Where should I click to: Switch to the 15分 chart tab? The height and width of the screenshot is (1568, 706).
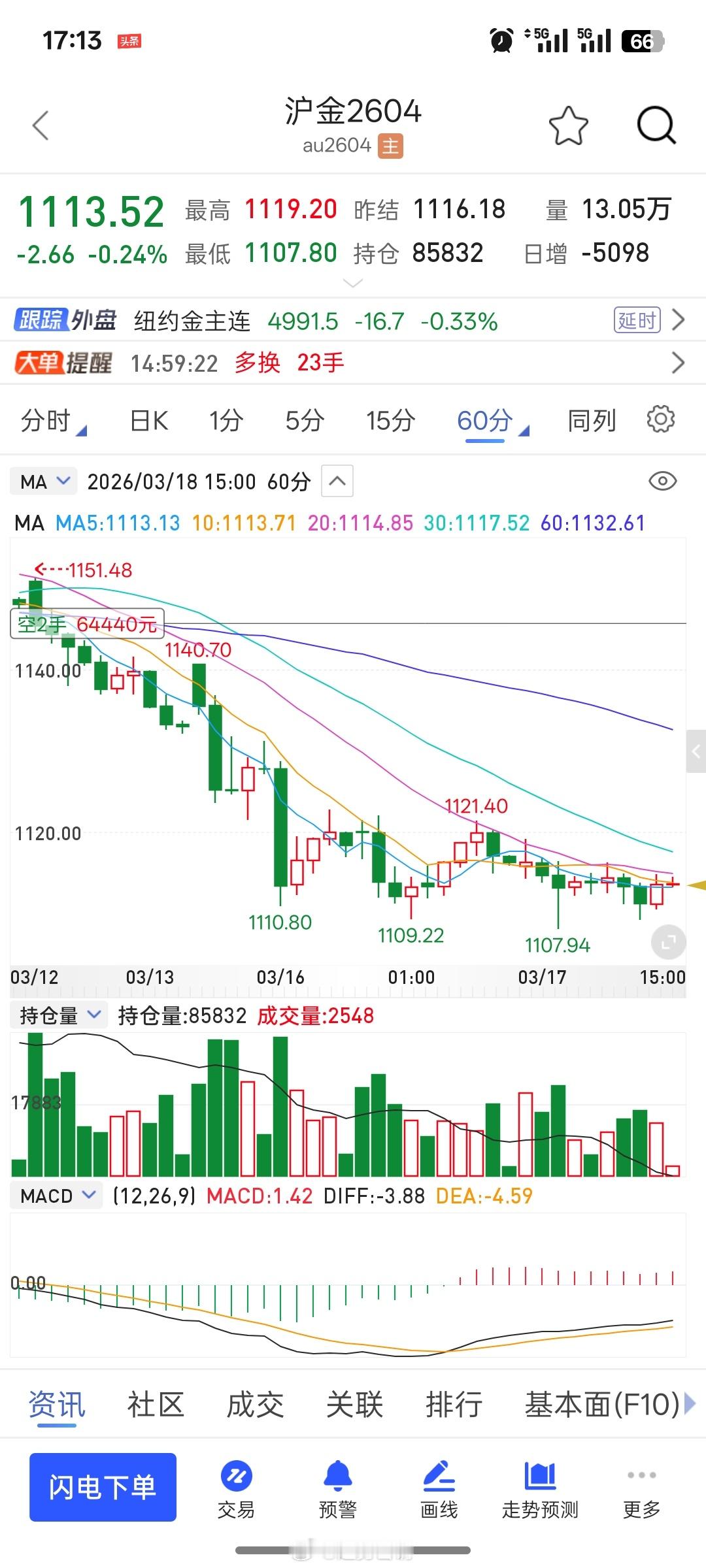pos(390,421)
